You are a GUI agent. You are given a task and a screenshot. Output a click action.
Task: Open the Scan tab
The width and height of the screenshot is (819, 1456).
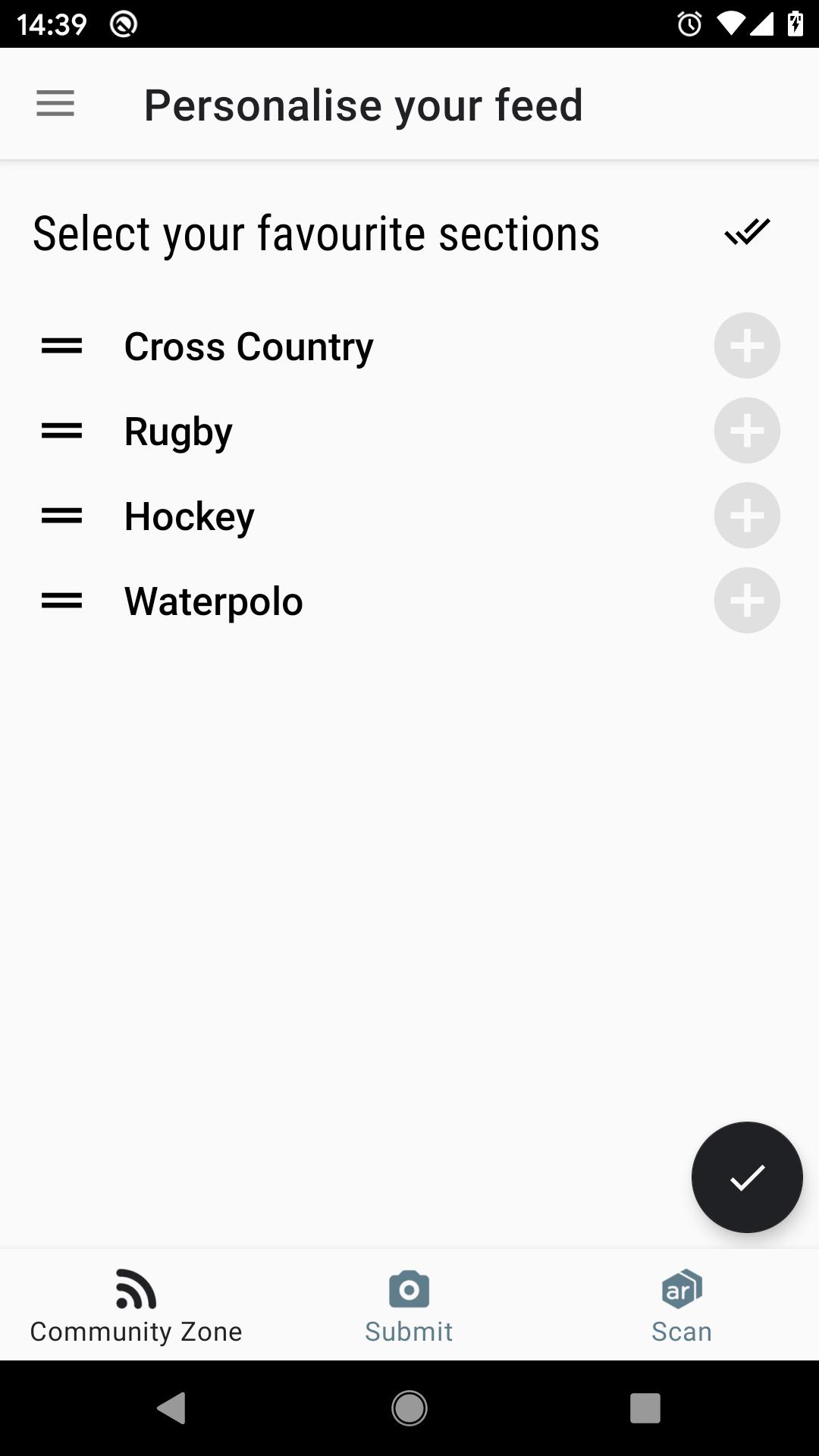(682, 1306)
